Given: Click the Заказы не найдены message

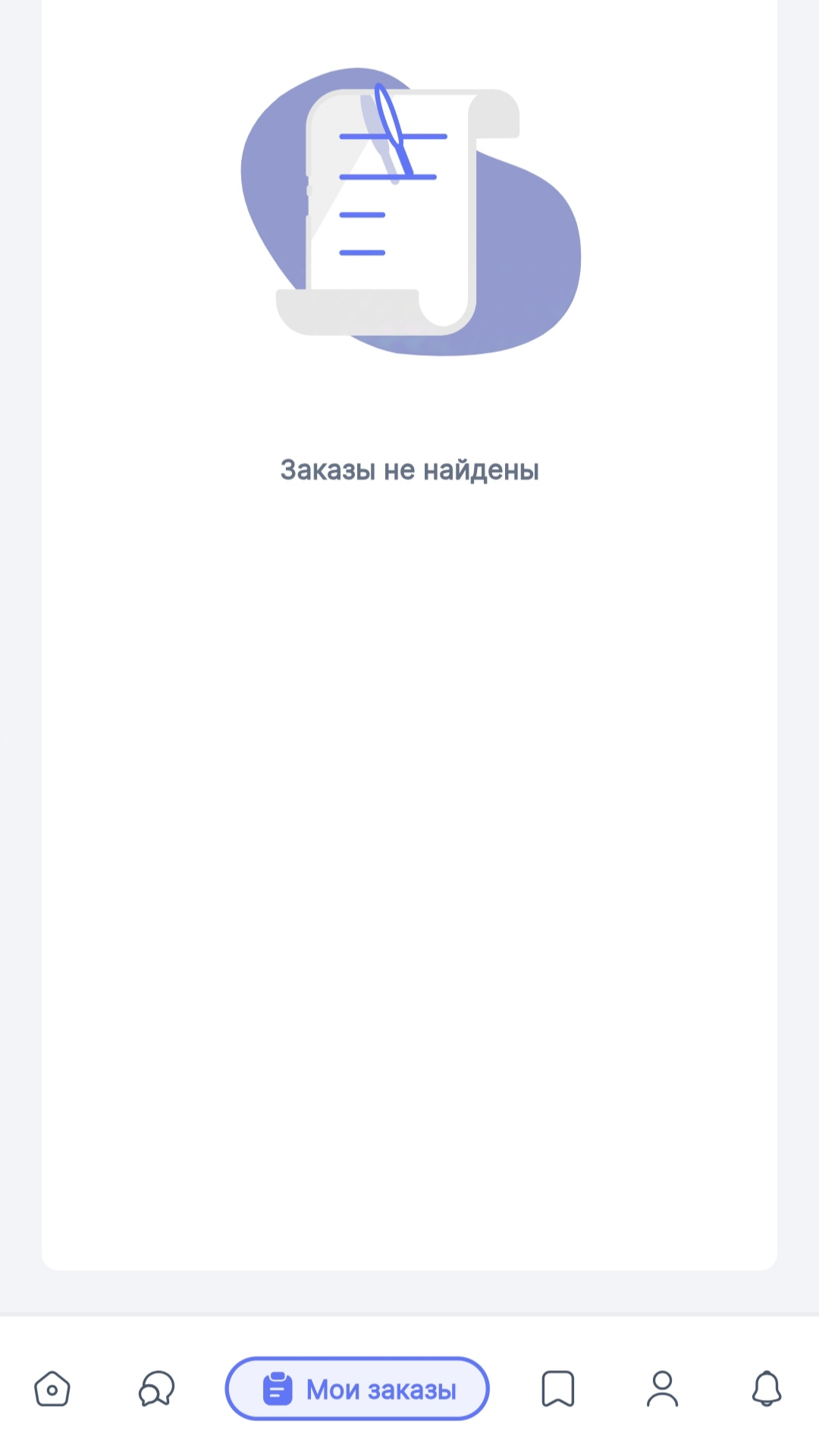Looking at the screenshot, I should click(x=409, y=469).
